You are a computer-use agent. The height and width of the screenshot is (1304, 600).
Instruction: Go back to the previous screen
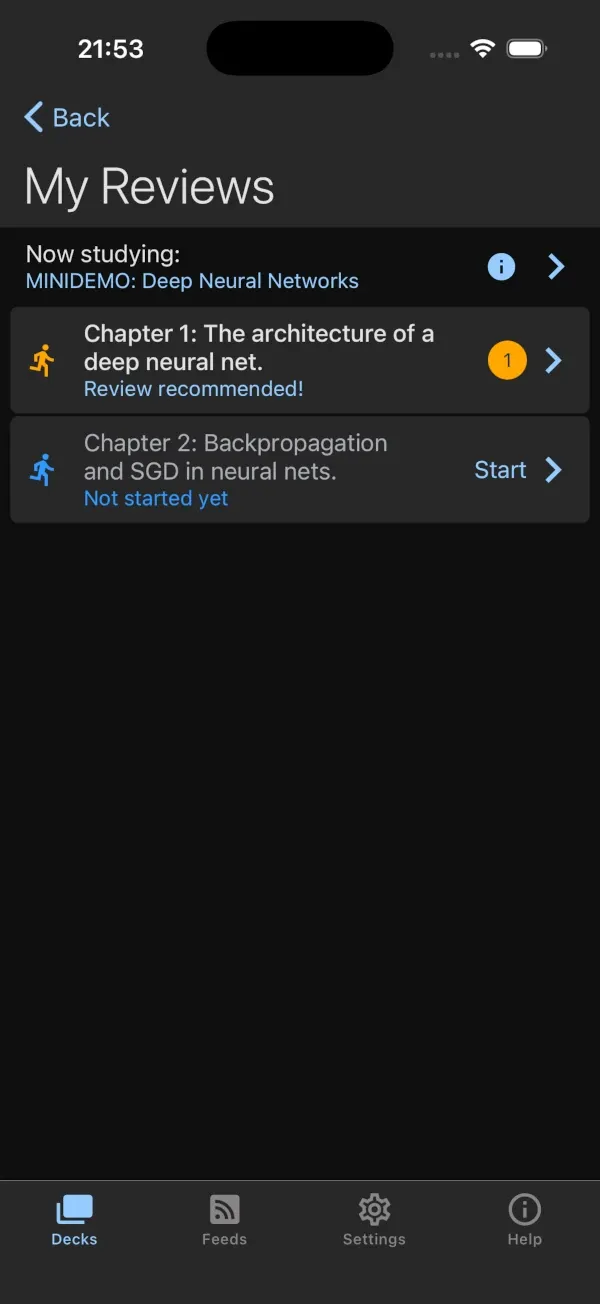(66, 117)
